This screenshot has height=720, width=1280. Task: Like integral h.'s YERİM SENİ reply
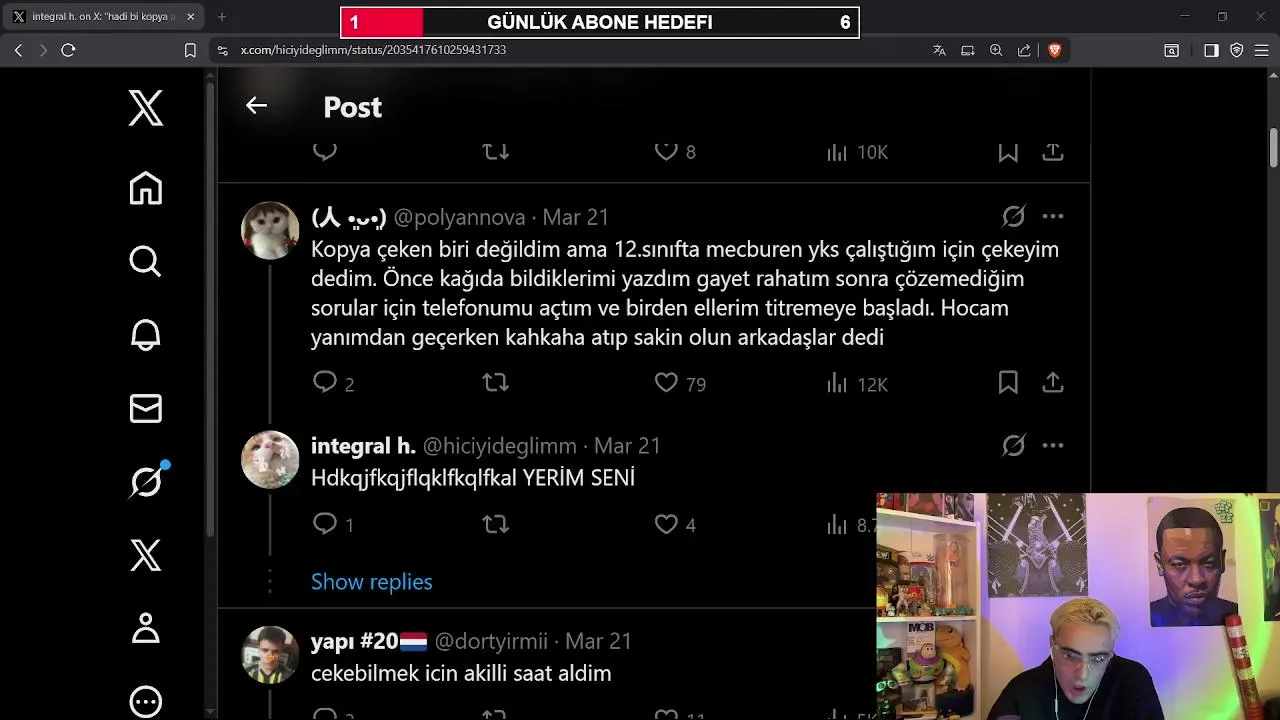[666, 524]
